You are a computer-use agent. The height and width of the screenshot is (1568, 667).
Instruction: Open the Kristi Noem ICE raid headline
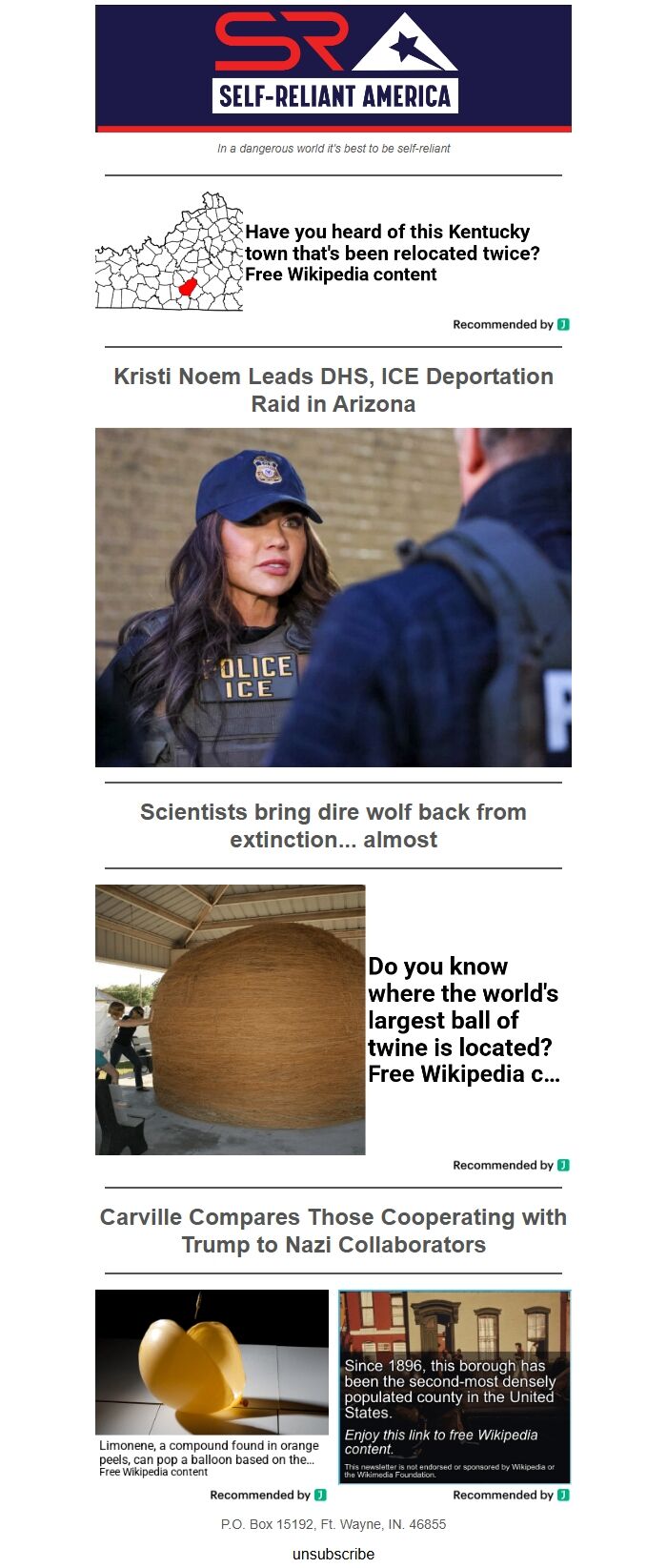[x=333, y=390]
